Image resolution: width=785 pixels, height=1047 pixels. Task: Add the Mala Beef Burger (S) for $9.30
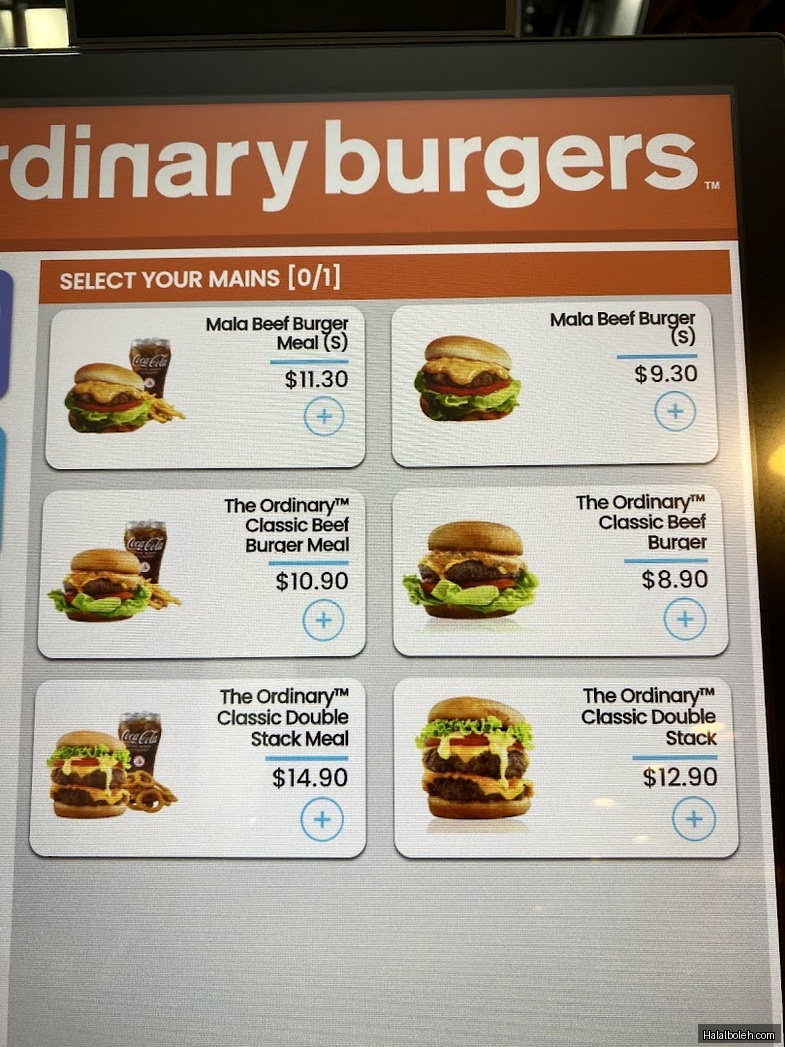click(x=675, y=411)
